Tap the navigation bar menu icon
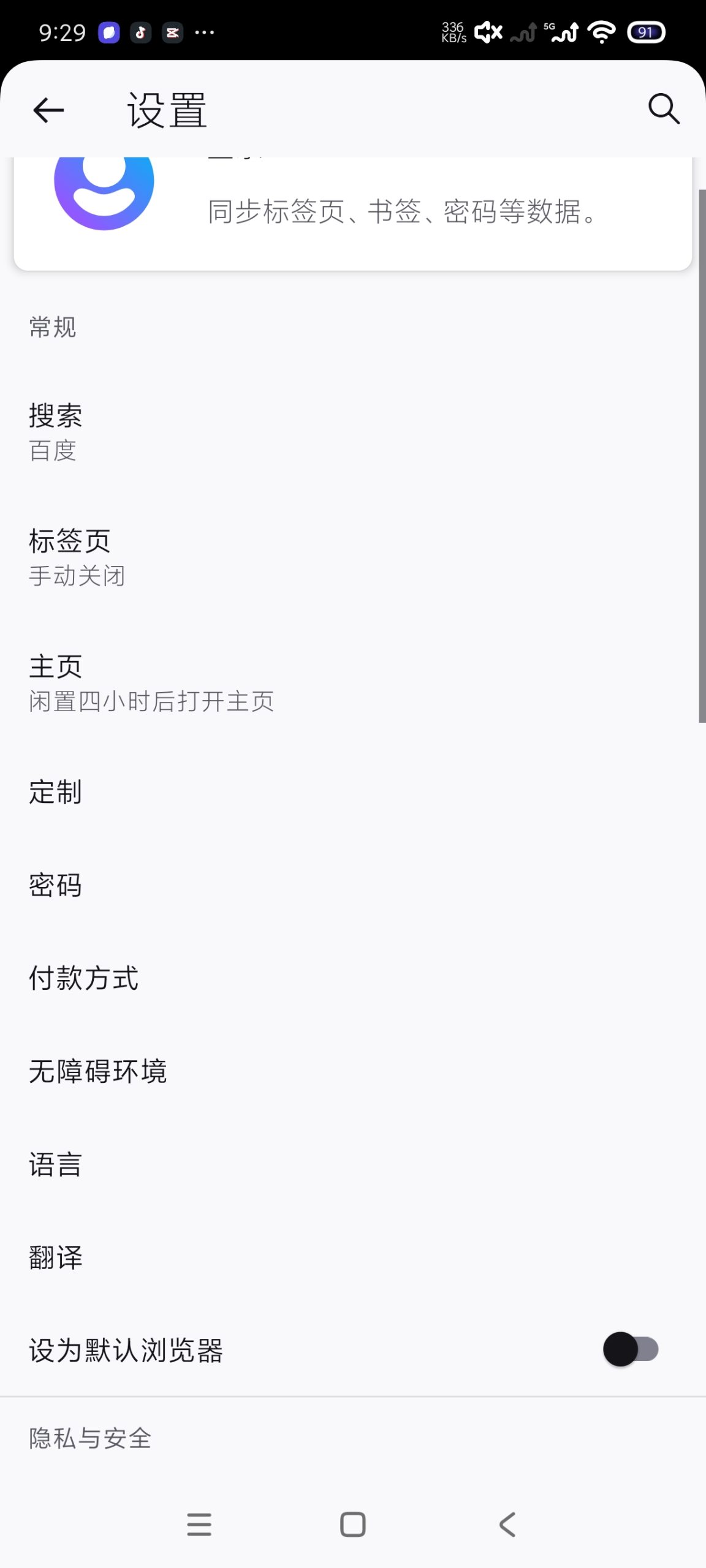 (199, 1525)
